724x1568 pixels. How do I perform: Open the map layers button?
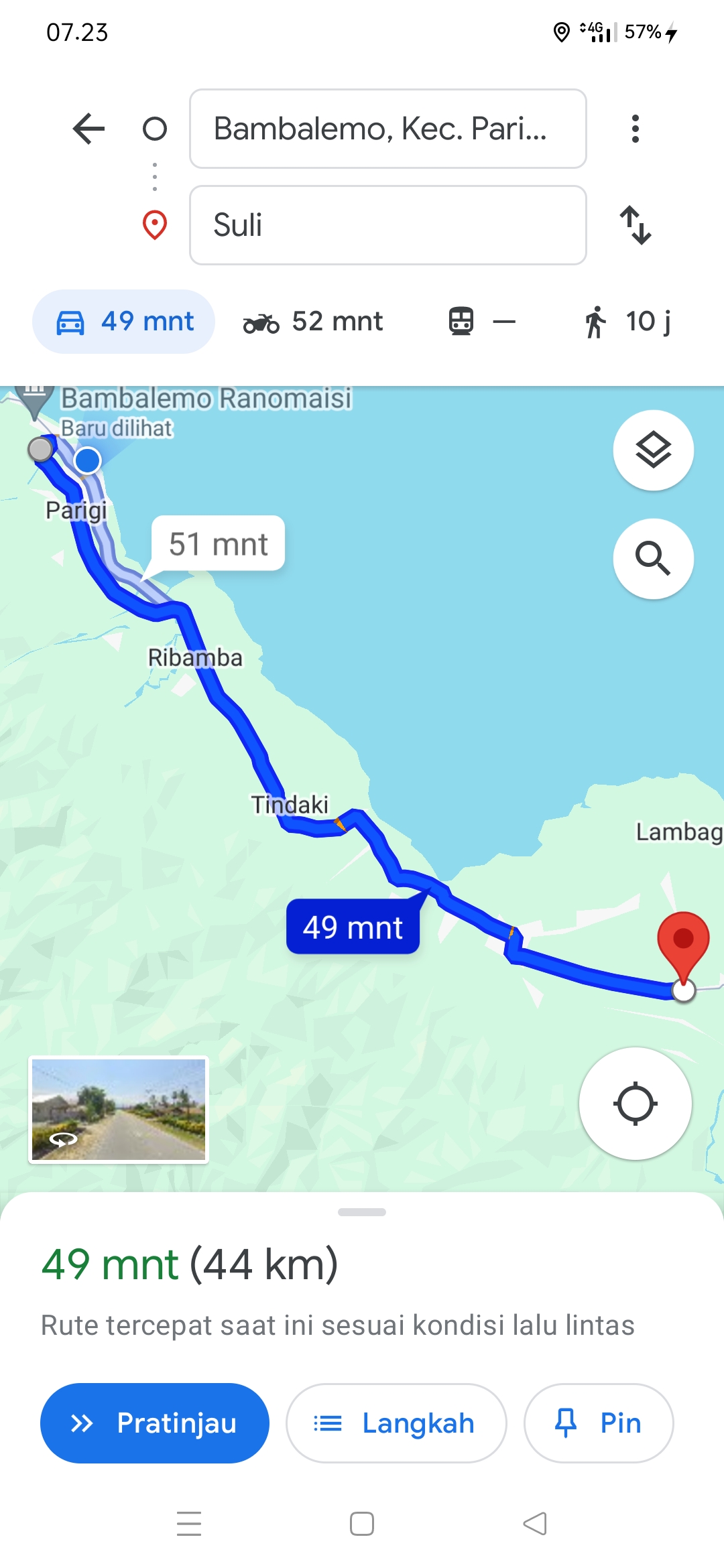coord(654,450)
